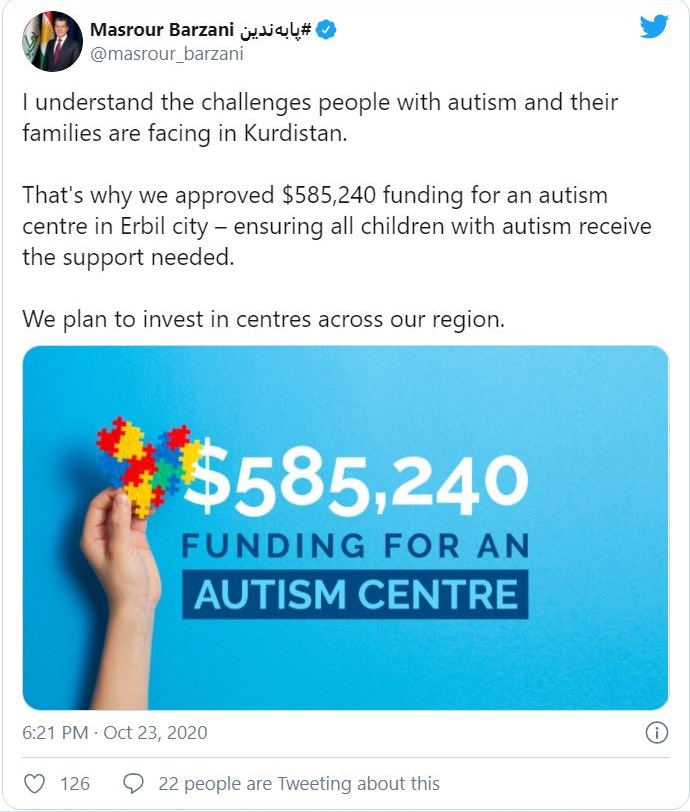Open the $585,240 autism centre image
The width and height of the screenshot is (690, 812).
pos(345,528)
